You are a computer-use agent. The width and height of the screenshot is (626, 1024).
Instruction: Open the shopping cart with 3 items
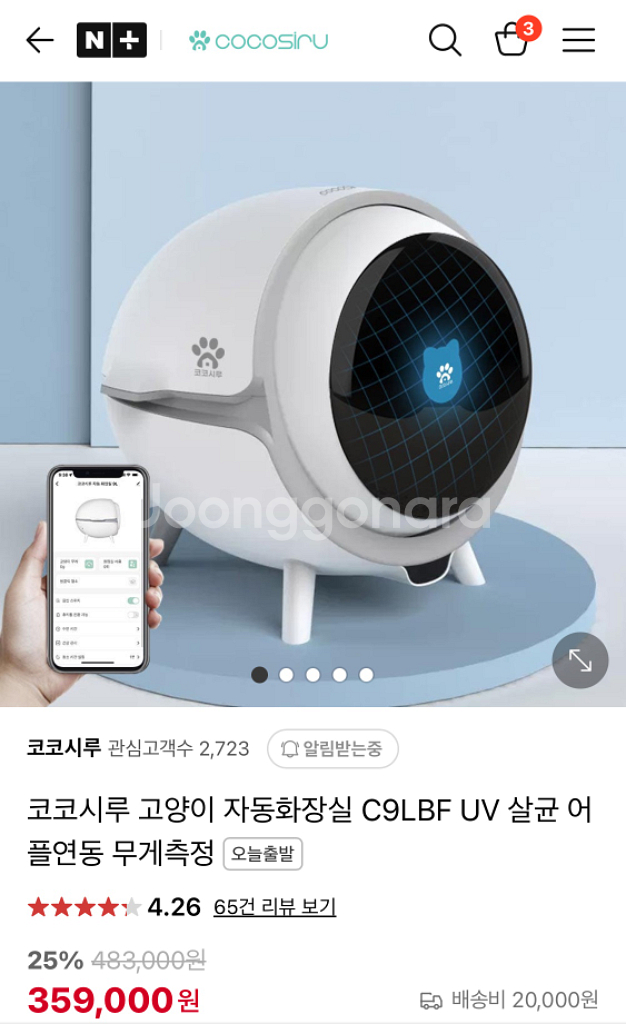pyautogui.click(x=517, y=38)
